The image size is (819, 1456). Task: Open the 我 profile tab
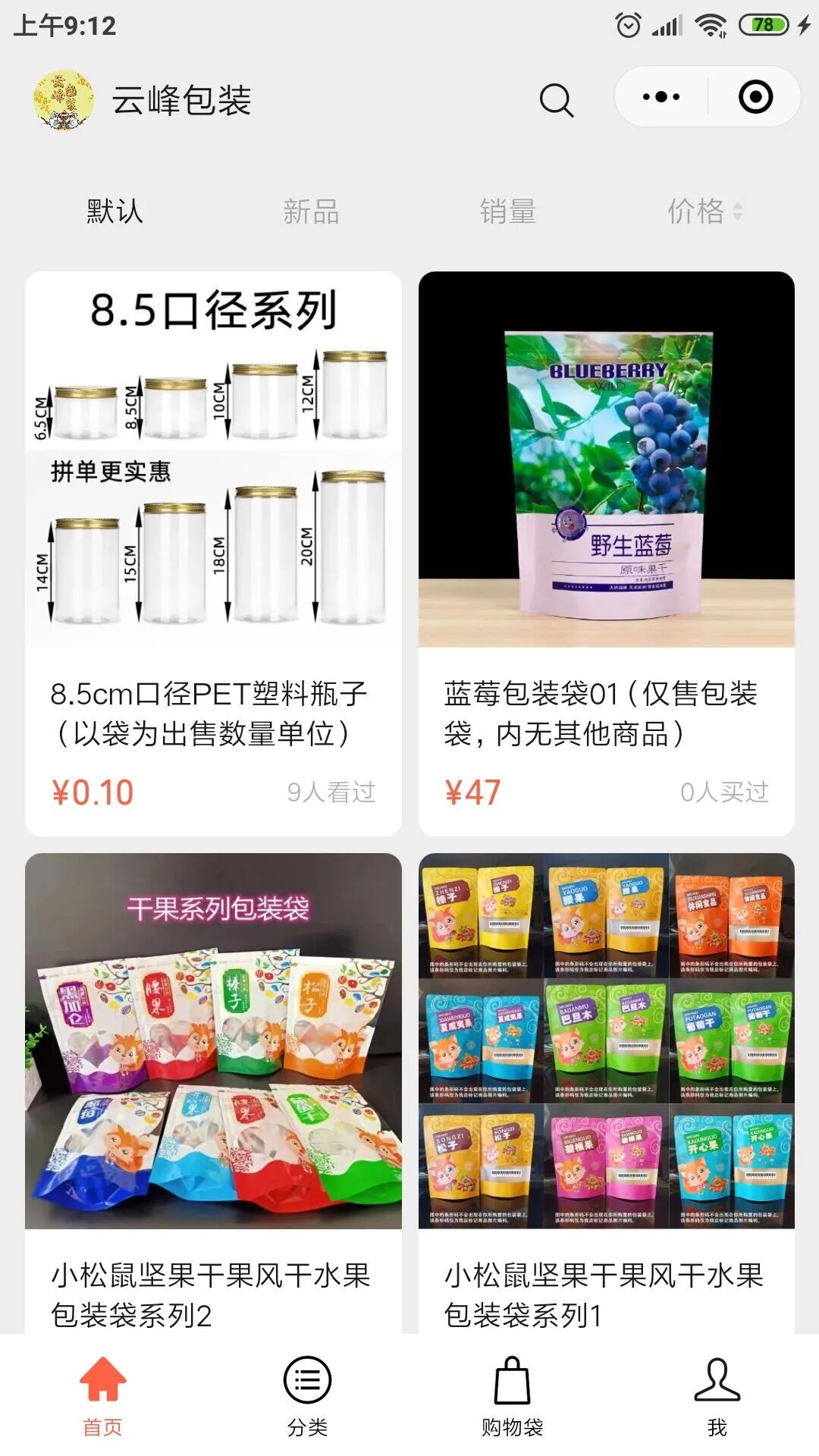click(x=717, y=1396)
